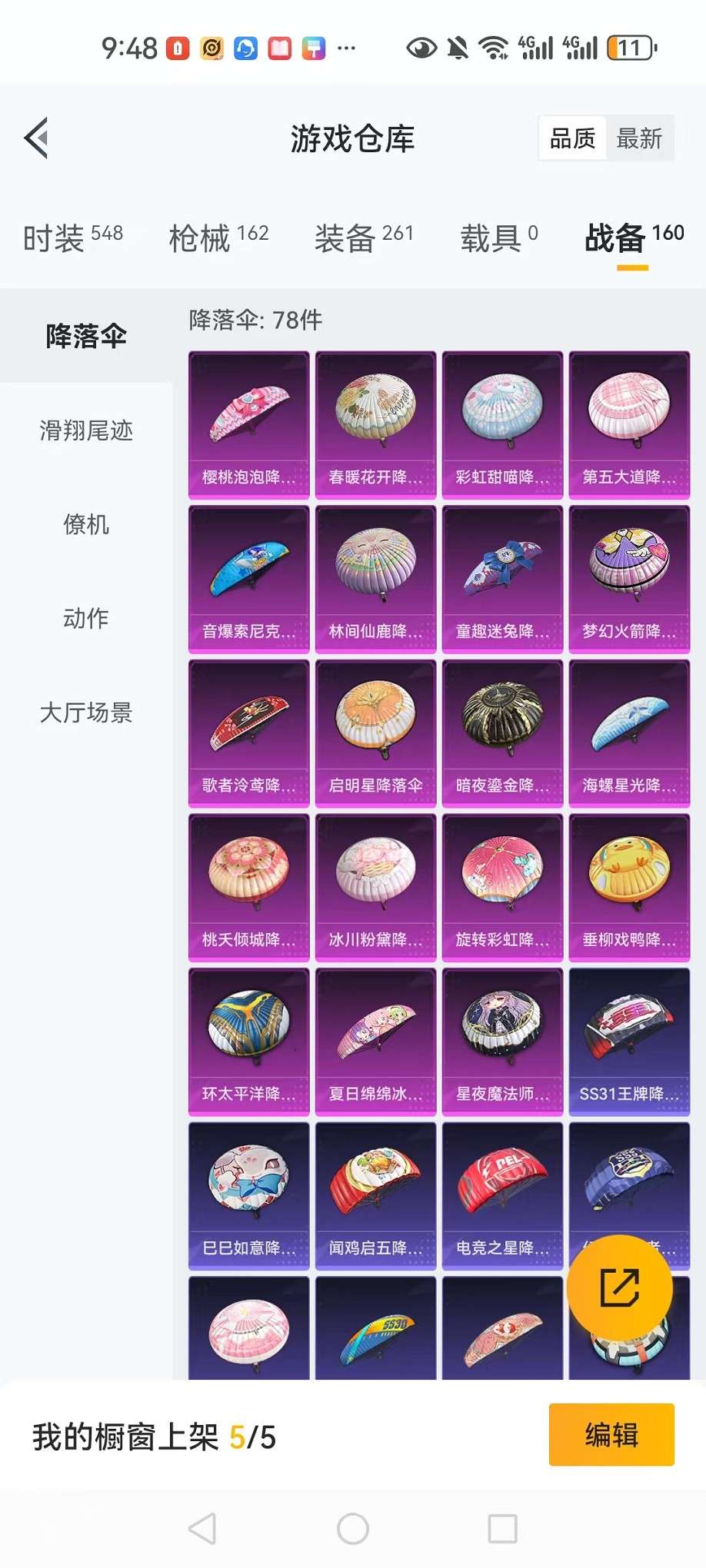Image resolution: width=706 pixels, height=1568 pixels.
Task: Open the SS31王牌 parachute item
Action: 629,1041
